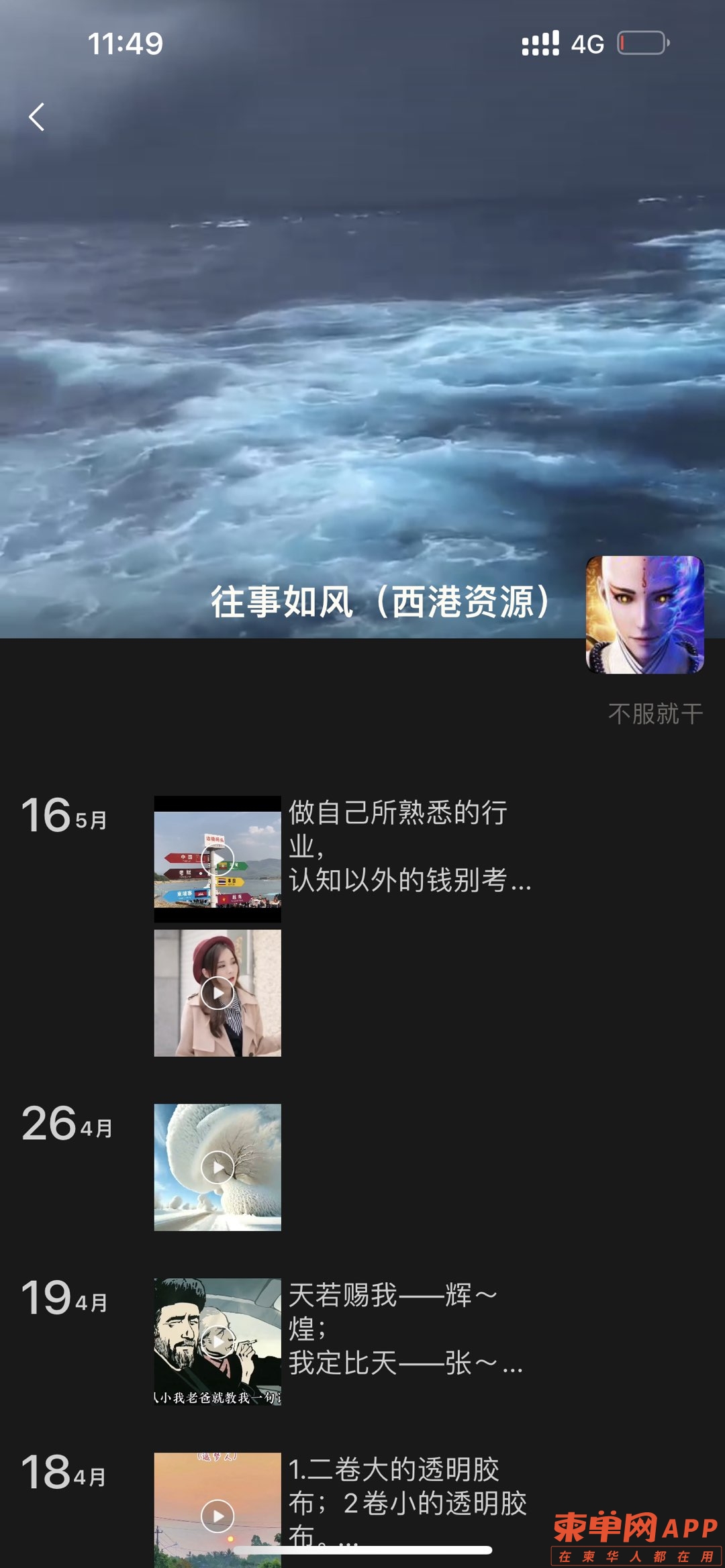This screenshot has width=725, height=1568.
Task: Go back using the top-left arrow
Action: coord(37,117)
